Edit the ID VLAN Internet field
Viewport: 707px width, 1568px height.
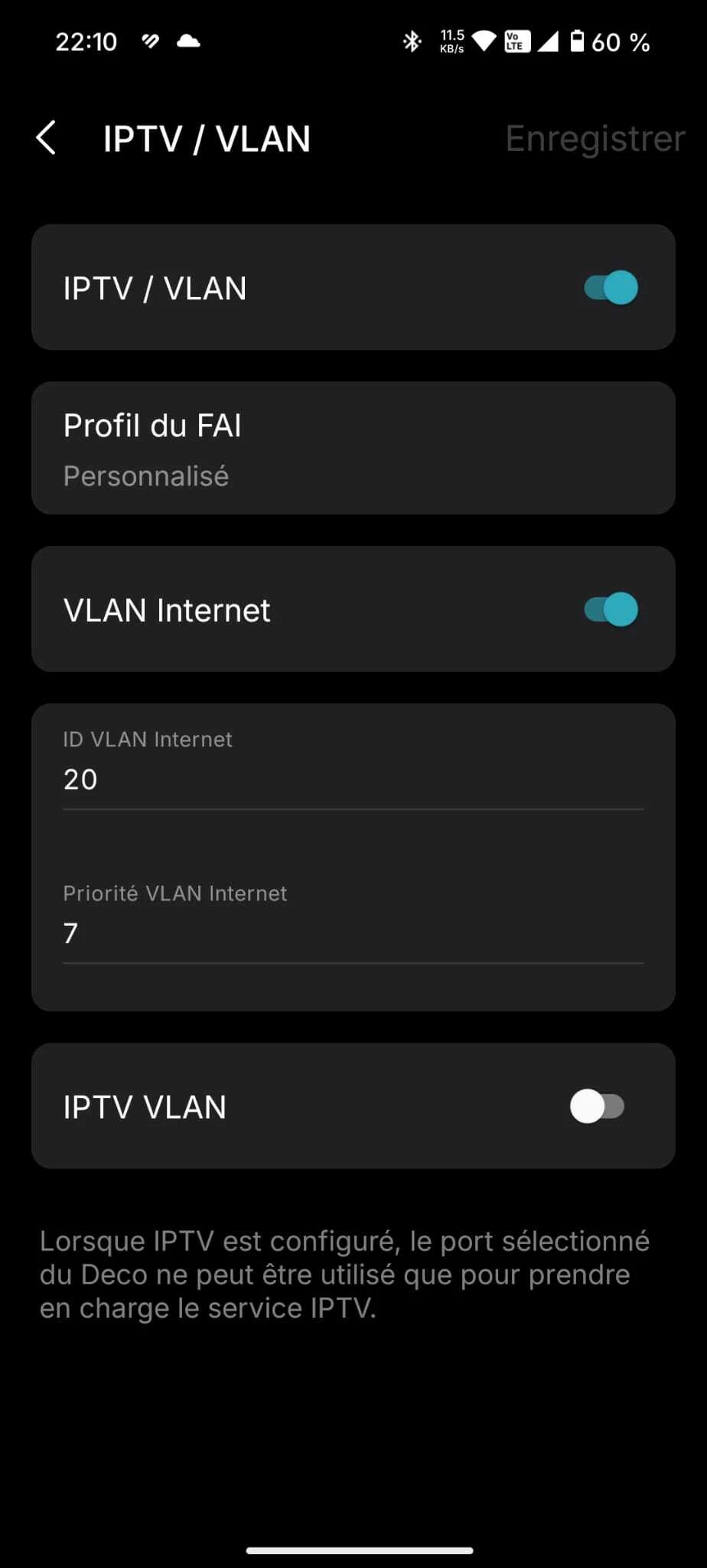353,779
